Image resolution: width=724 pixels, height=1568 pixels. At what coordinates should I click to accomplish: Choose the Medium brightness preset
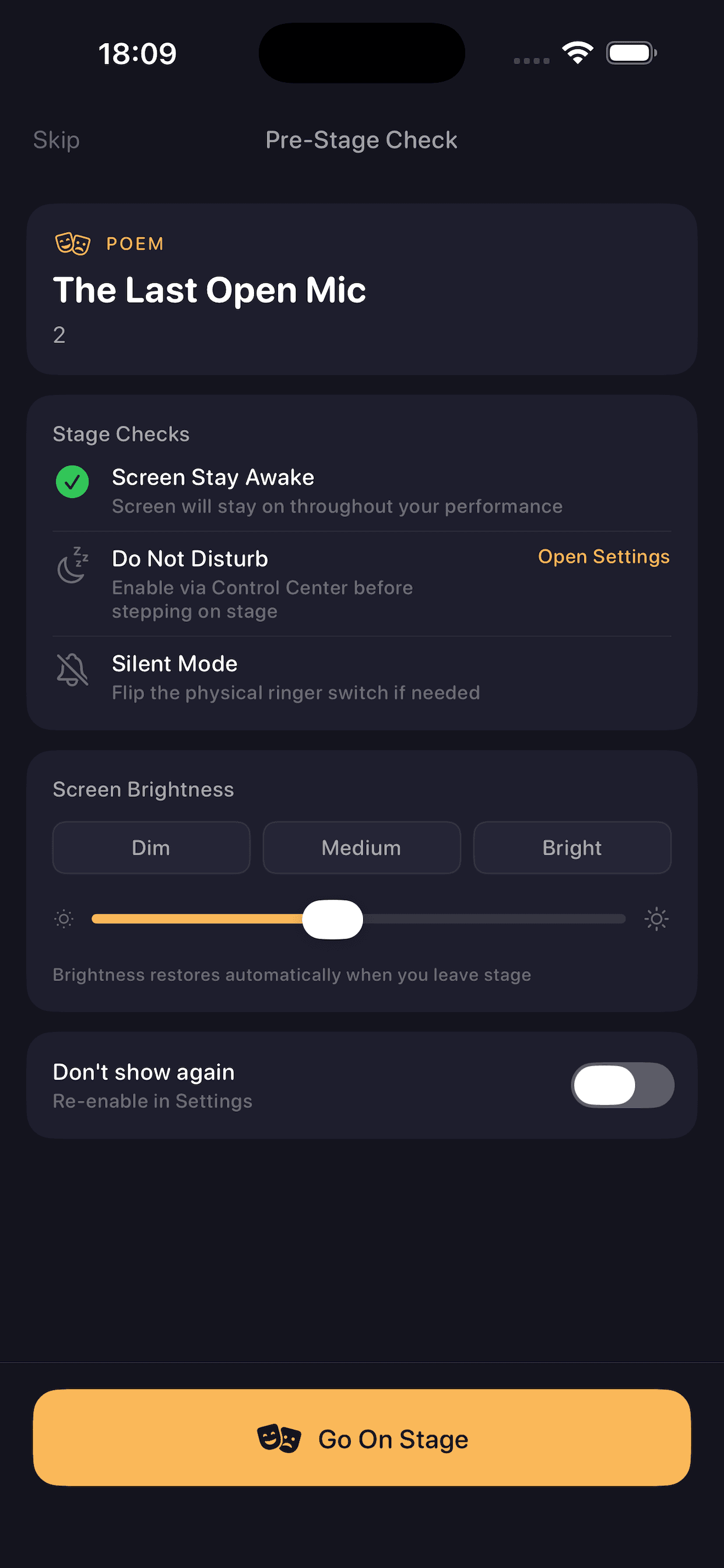(x=361, y=848)
